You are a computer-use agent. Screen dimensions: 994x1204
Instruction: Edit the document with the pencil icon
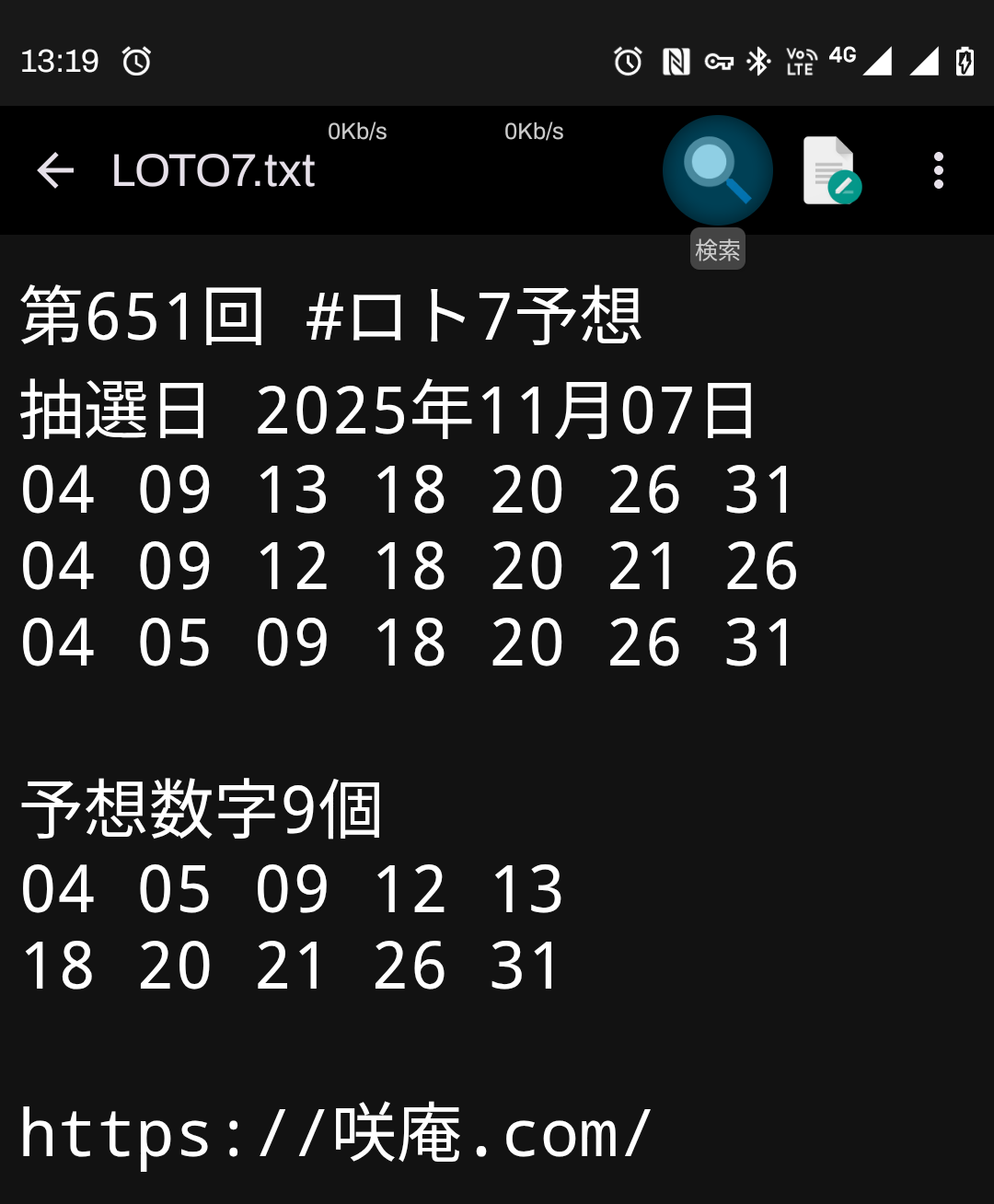pyautogui.click(x=831, y=171)
